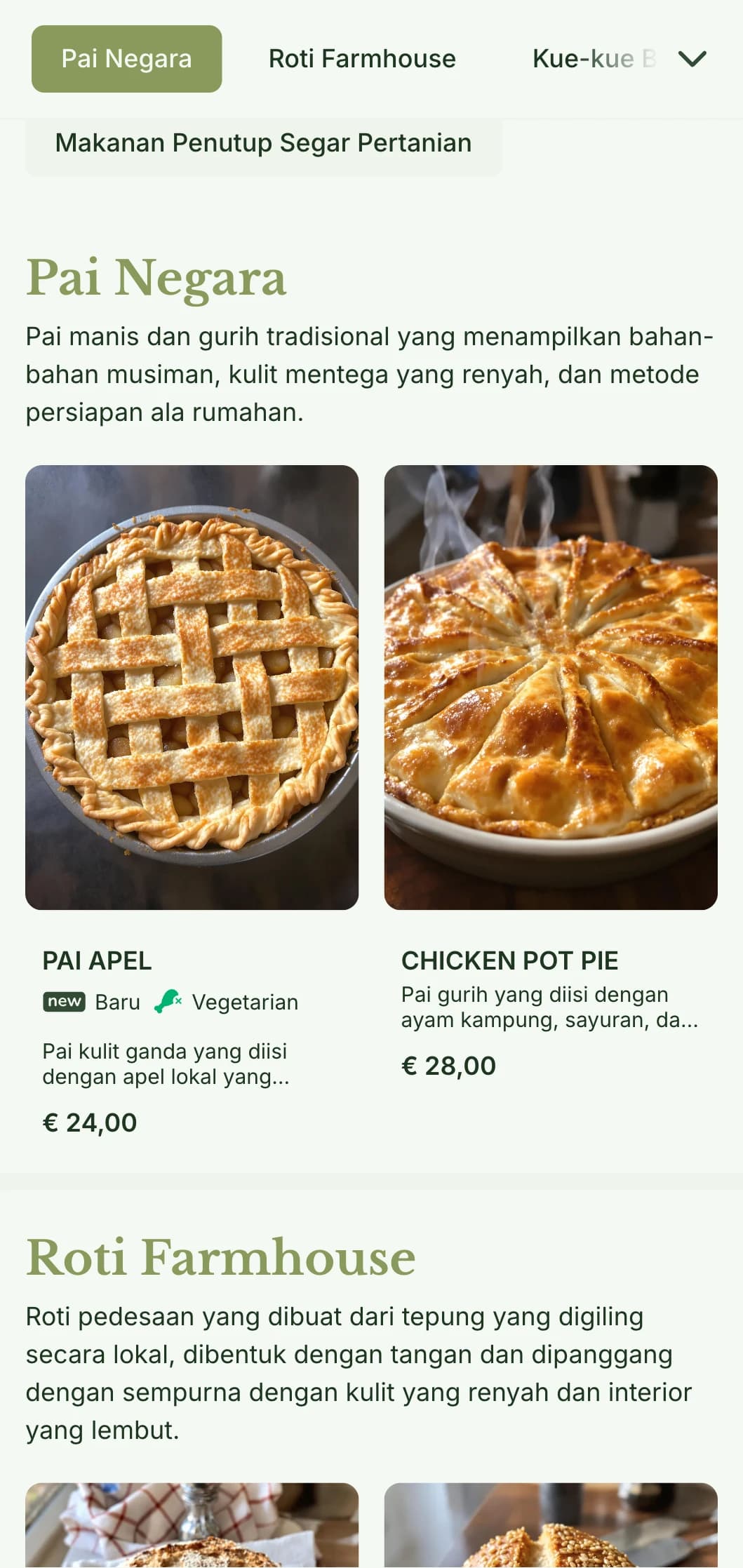This screenshot has width=743, height=1568.
Task: Select the Vegetarian icon on Pai Apel
Action: [166, 1002]
